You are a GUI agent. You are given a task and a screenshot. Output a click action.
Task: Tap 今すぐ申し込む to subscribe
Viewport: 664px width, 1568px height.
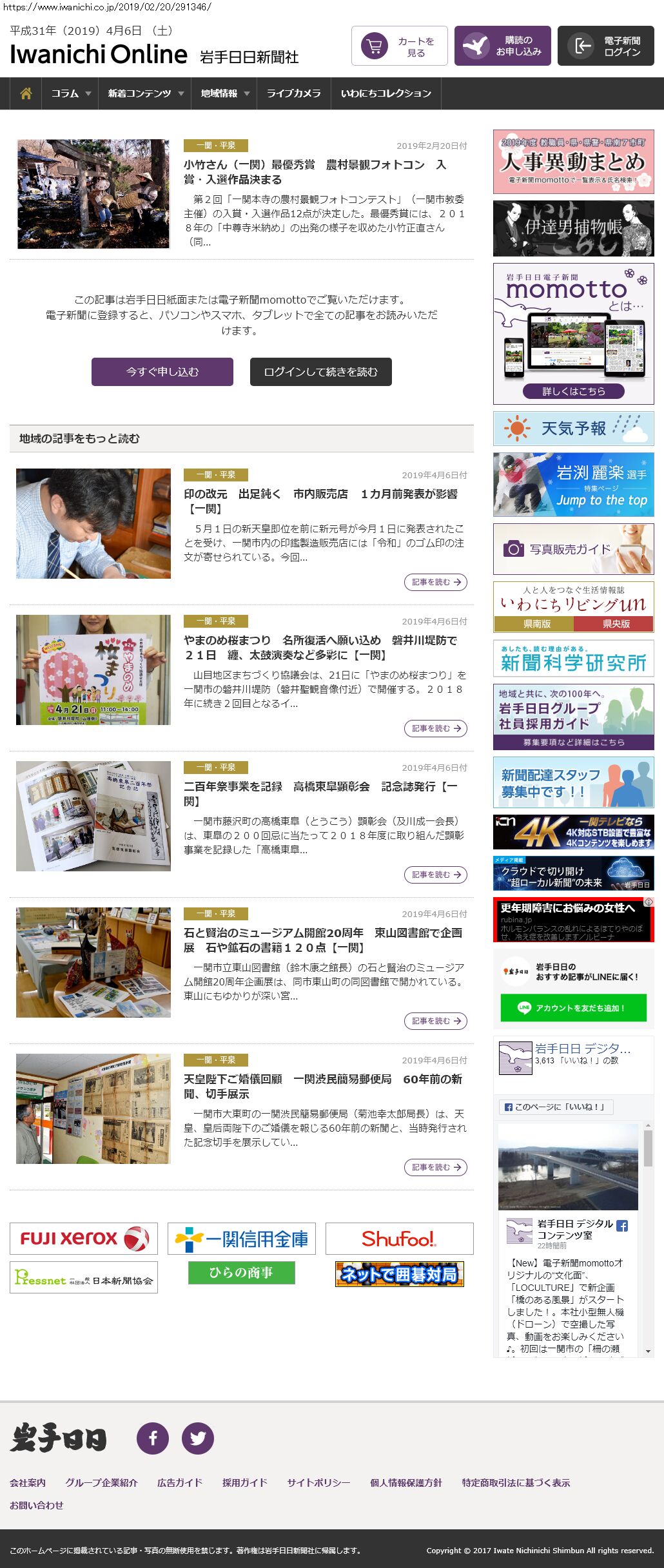coord(162,372)
